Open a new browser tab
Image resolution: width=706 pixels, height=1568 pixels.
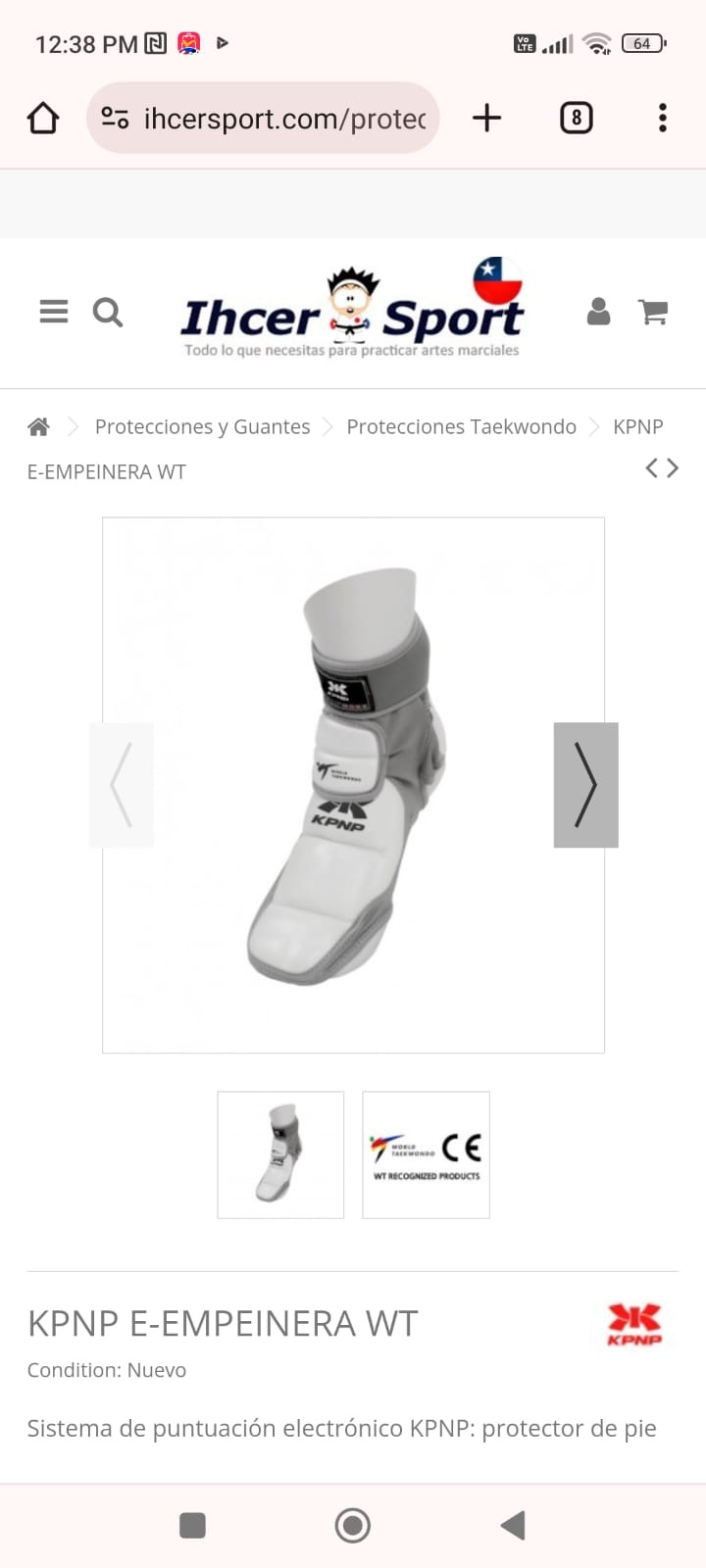coord(486,119)
